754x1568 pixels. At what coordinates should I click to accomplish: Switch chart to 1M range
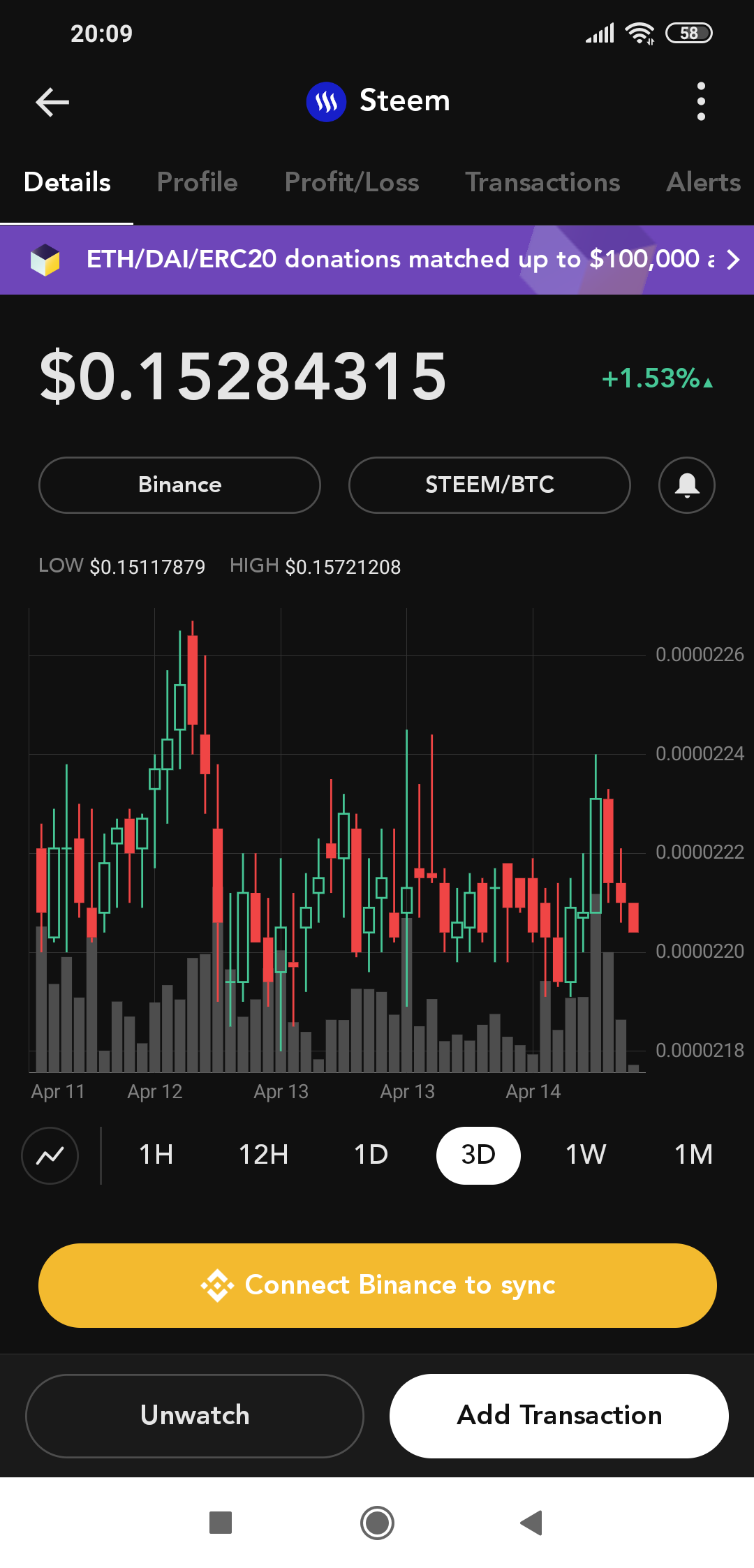coord(693,1155)
